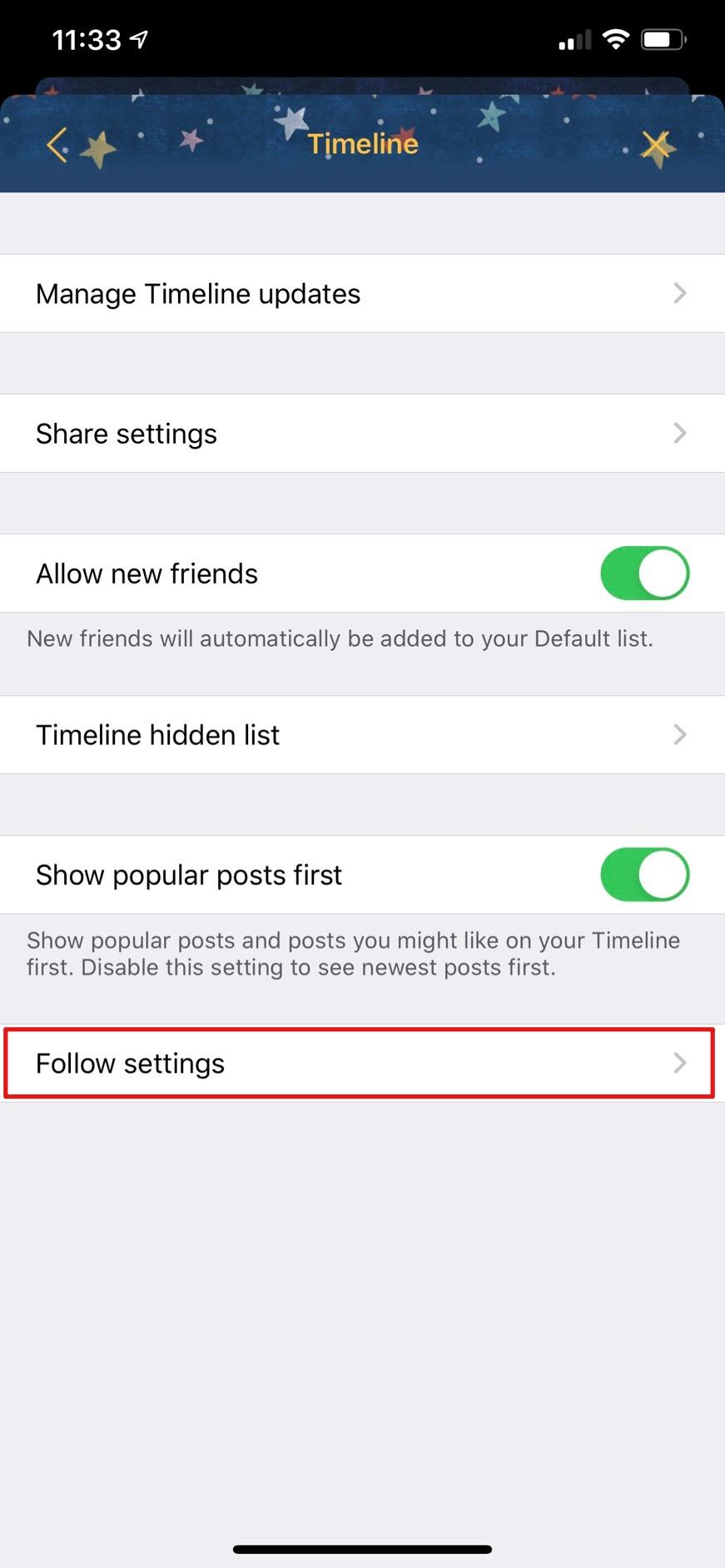Go back using the header arrow
Screen dimensions: 725x1568
(x=57, y=145)
